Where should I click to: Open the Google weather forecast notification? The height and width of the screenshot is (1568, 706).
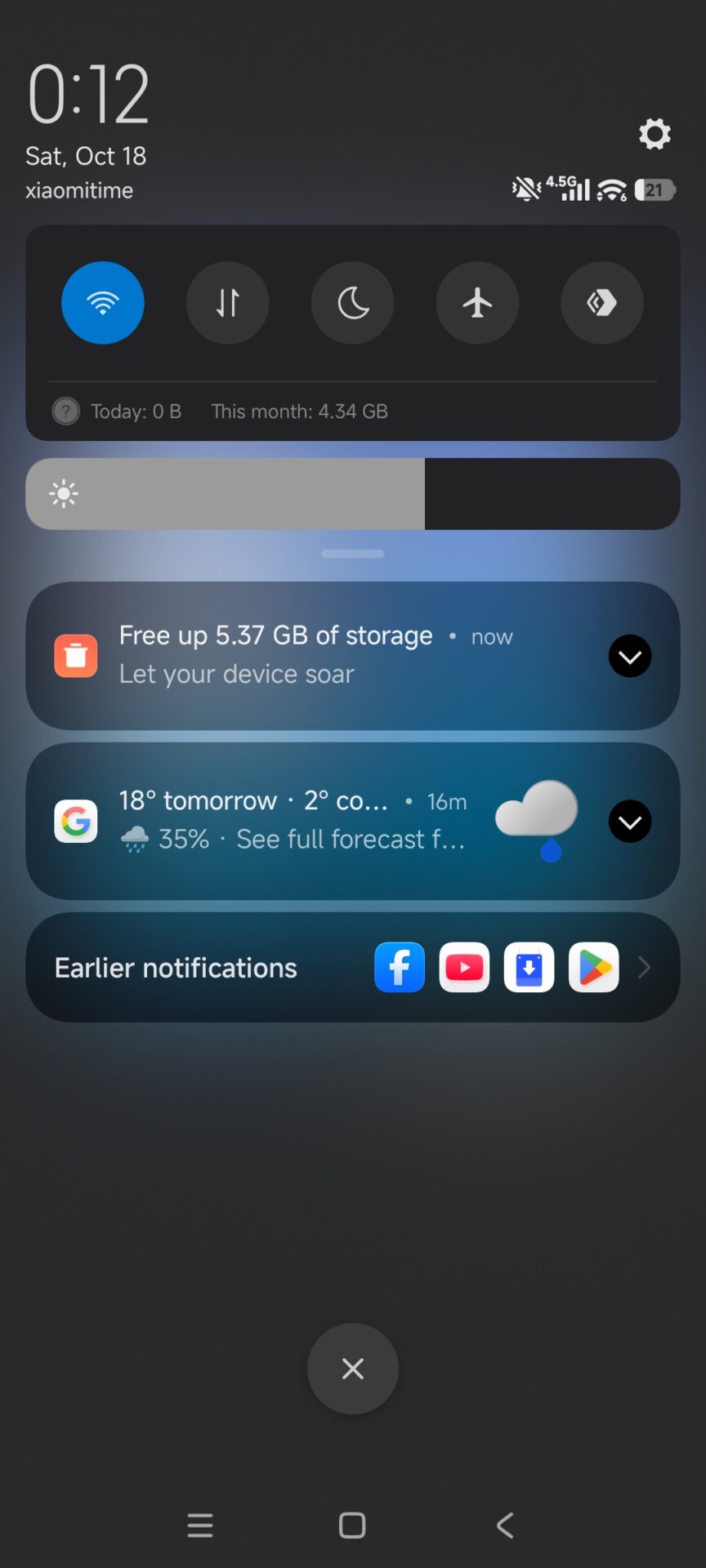[294, 820]
